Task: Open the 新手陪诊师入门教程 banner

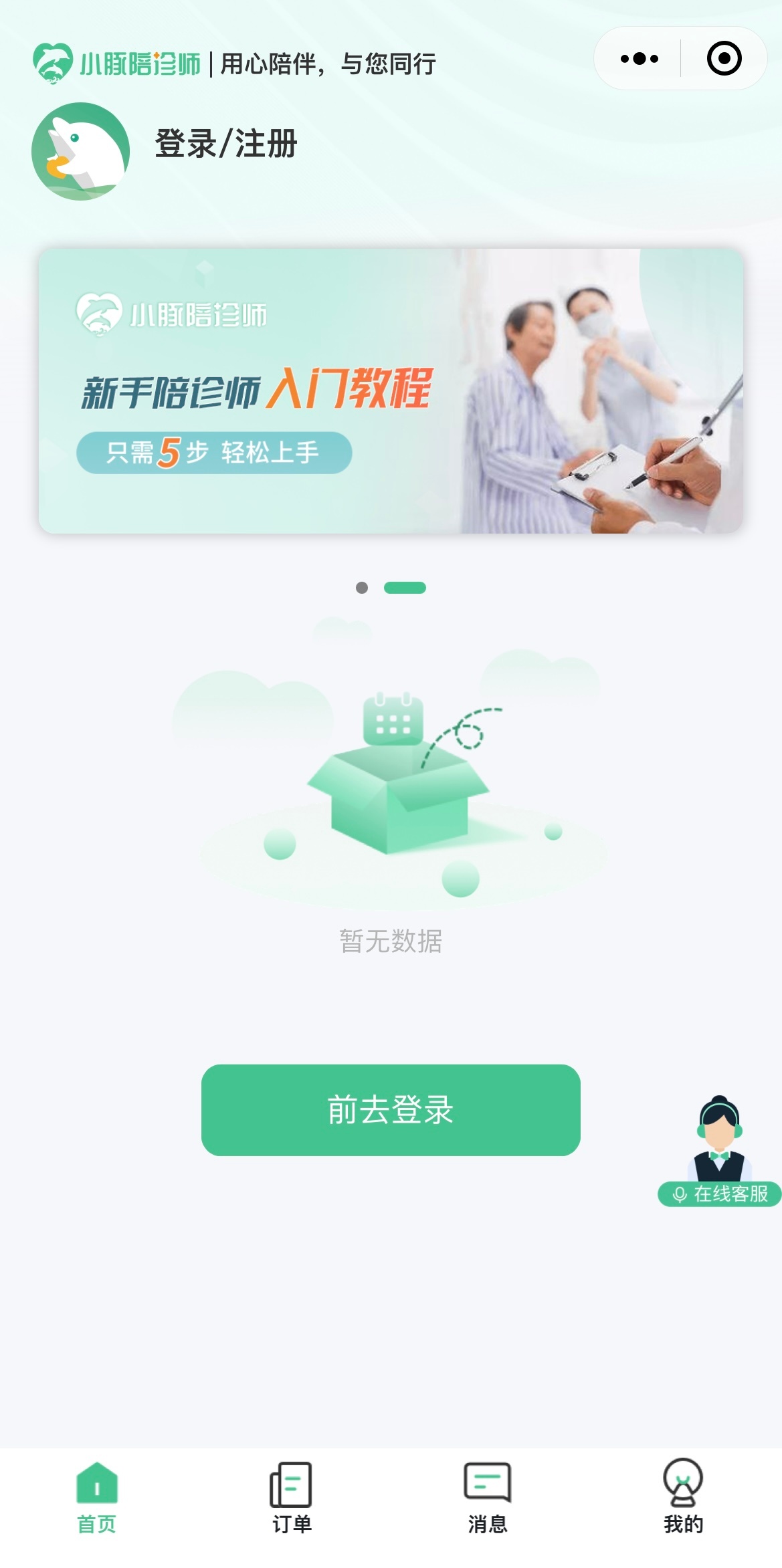Action: tap(391, 391)
